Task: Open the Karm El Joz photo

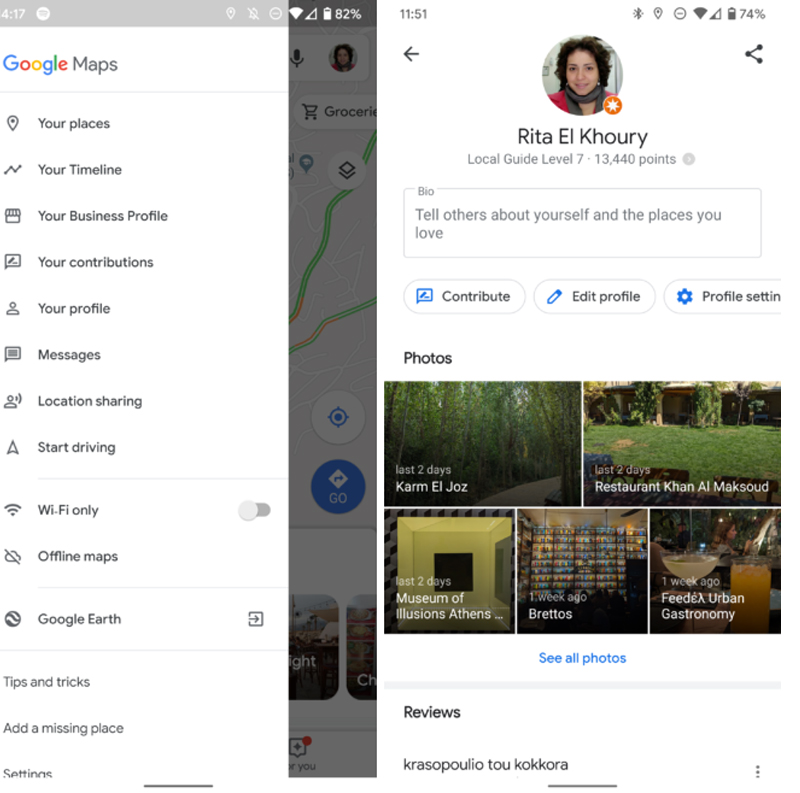Action: [x=482, y=443]
